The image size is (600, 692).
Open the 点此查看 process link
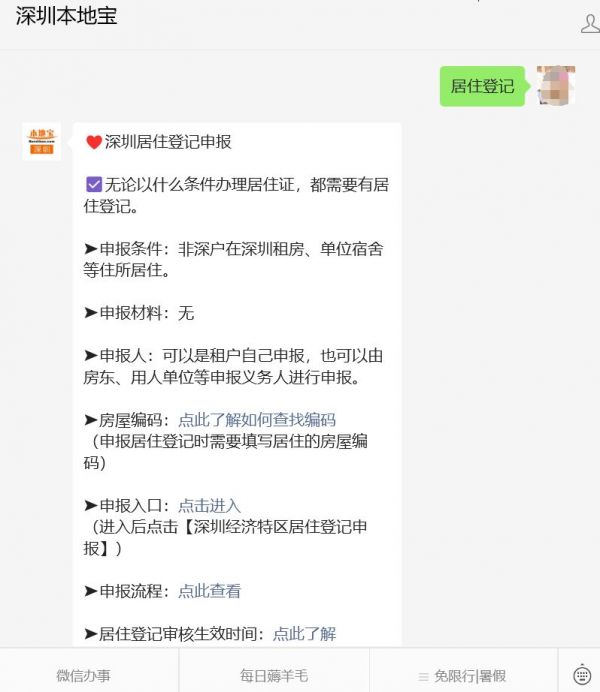[209, 591]
